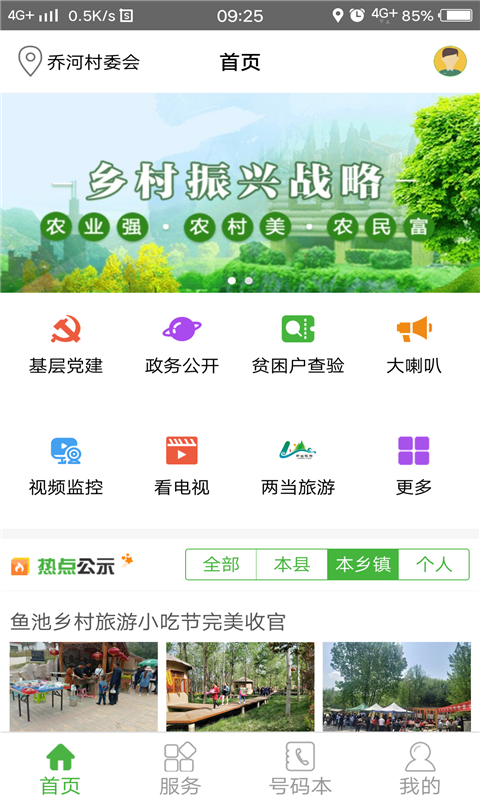480x800 pixels.
Task: Tap 更多 for more services
Action: [x=414, y=466]
